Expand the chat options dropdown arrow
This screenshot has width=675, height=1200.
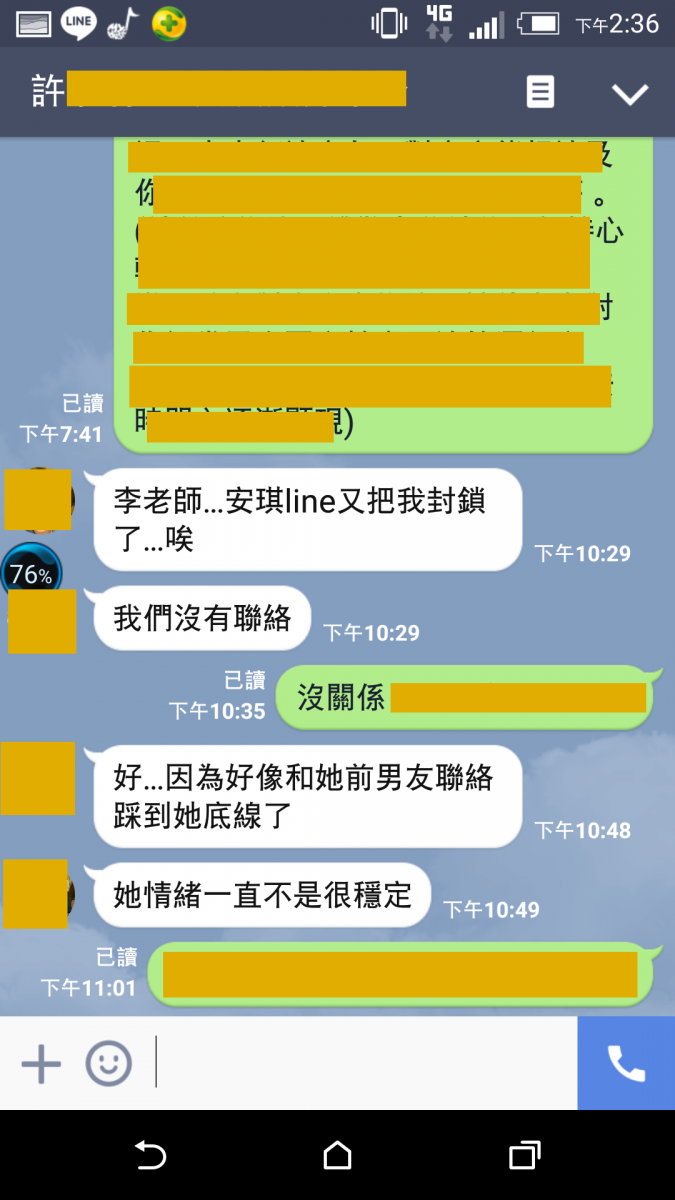(630, 94)
